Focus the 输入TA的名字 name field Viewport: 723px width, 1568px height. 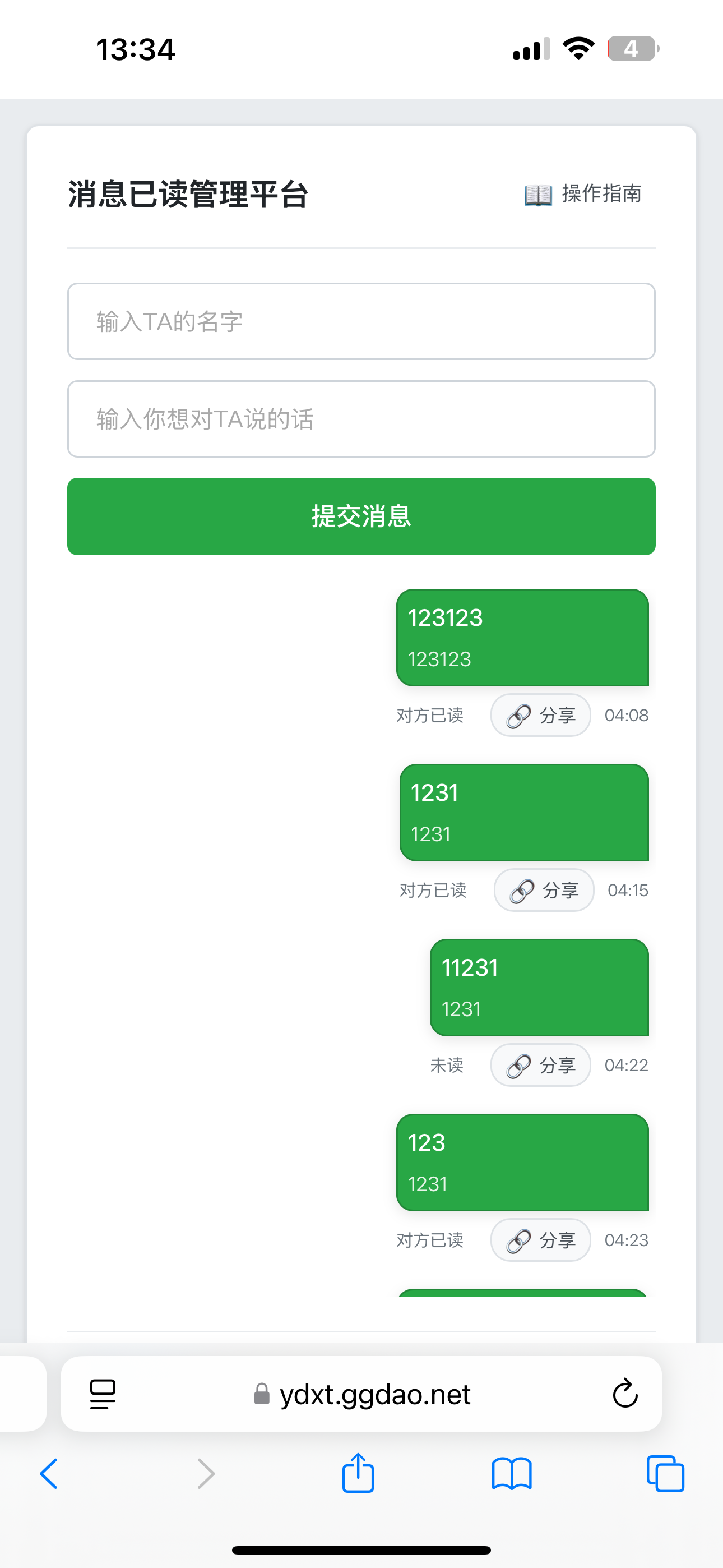(x=361, y=321)
